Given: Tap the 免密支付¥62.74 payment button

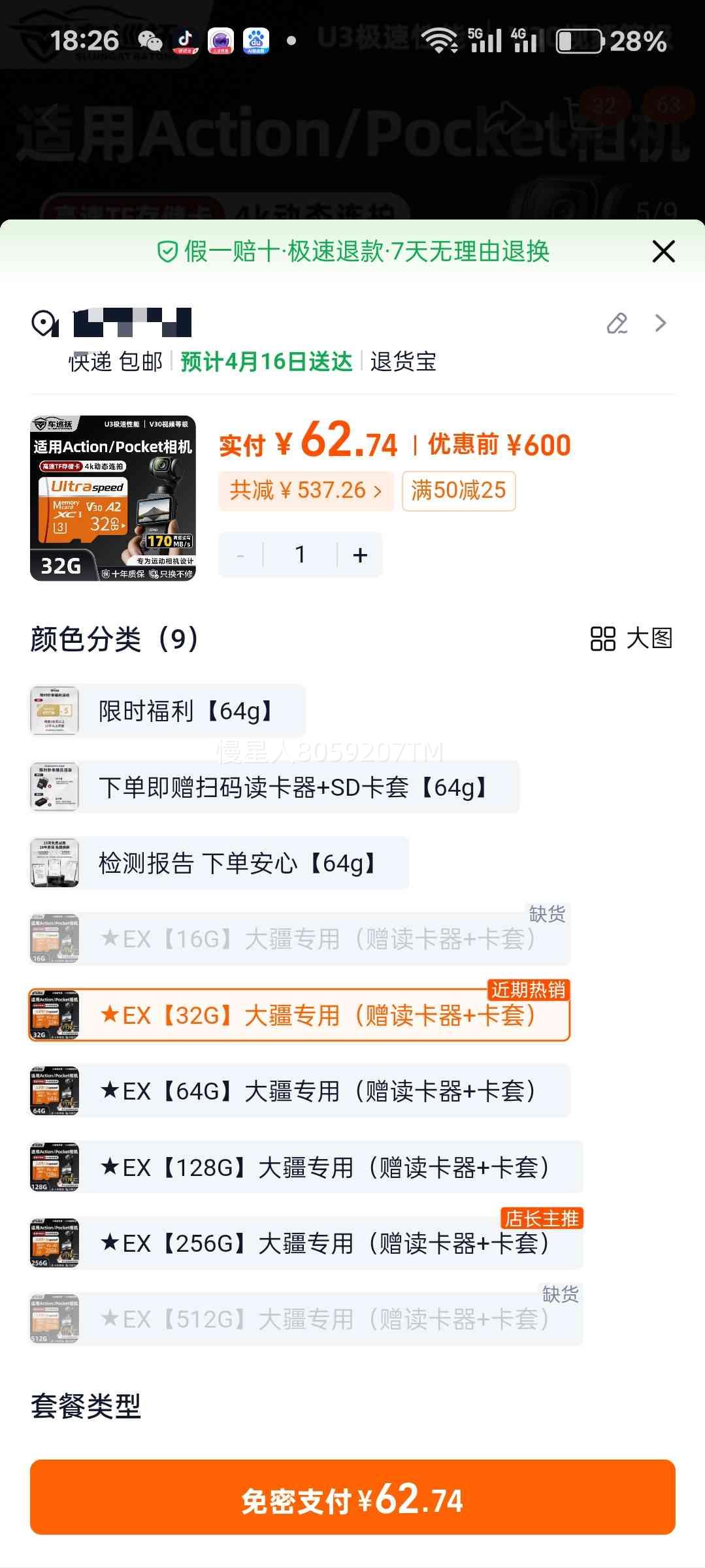Looking at the screenshot, I should (x=352, y=1501).
